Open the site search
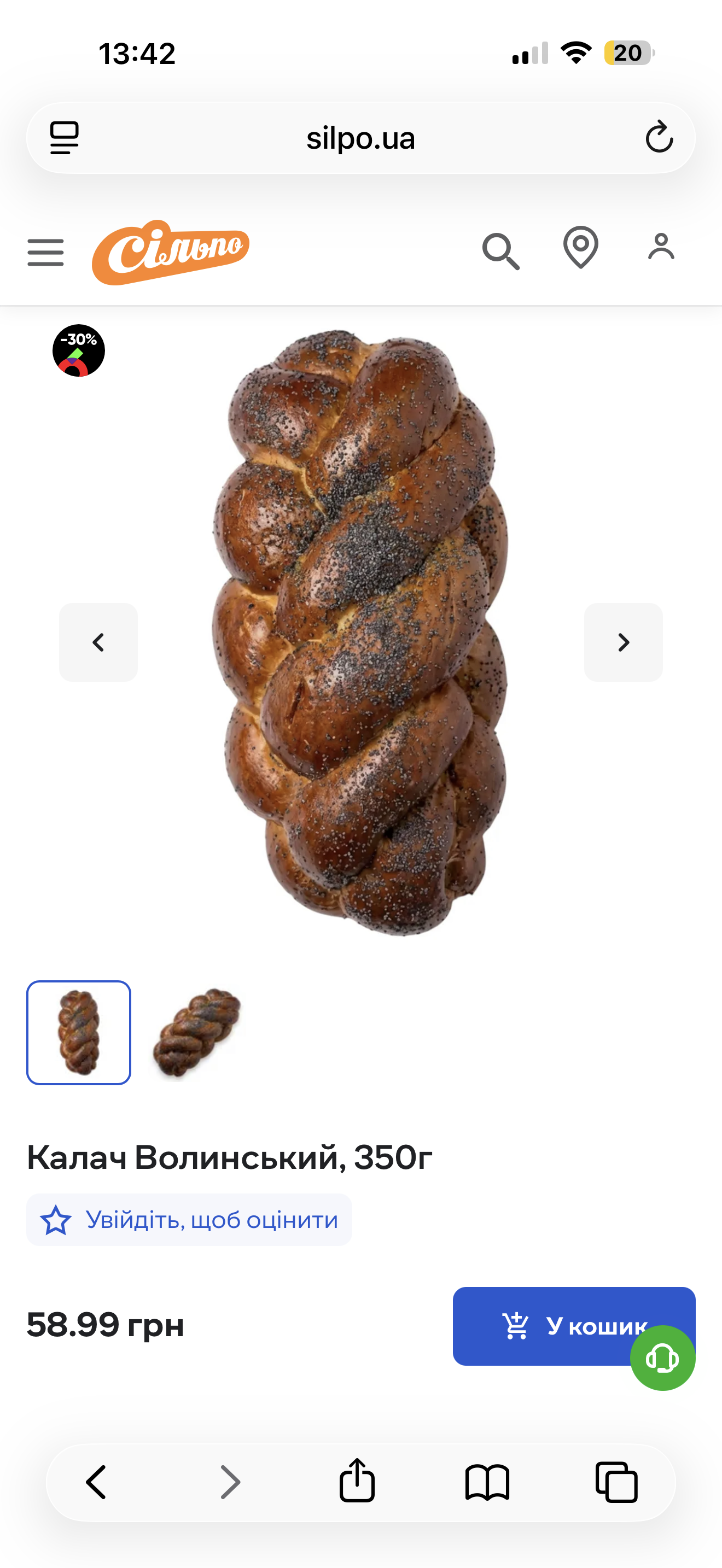 500,250
